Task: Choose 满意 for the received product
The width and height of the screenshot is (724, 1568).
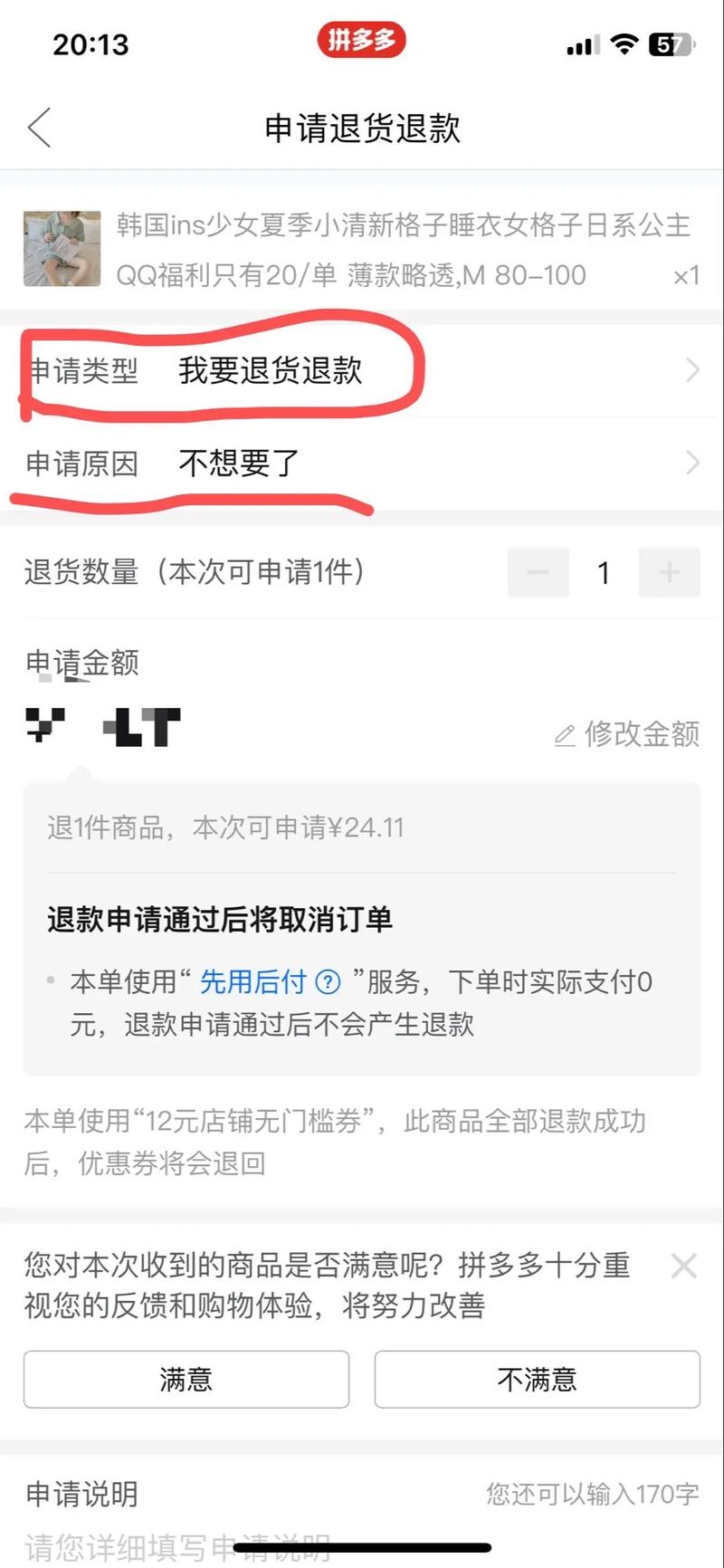Action: click(x=186, y=1379)
